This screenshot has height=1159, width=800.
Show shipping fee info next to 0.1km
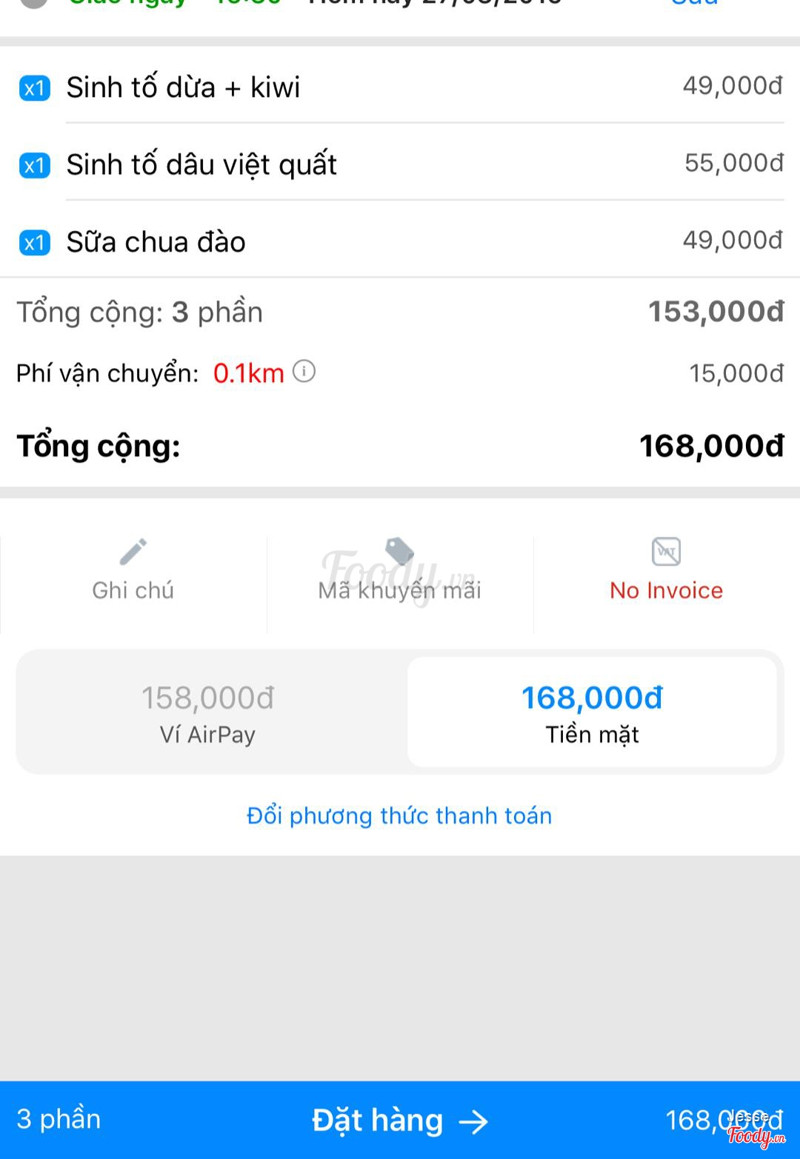point(305,372)
